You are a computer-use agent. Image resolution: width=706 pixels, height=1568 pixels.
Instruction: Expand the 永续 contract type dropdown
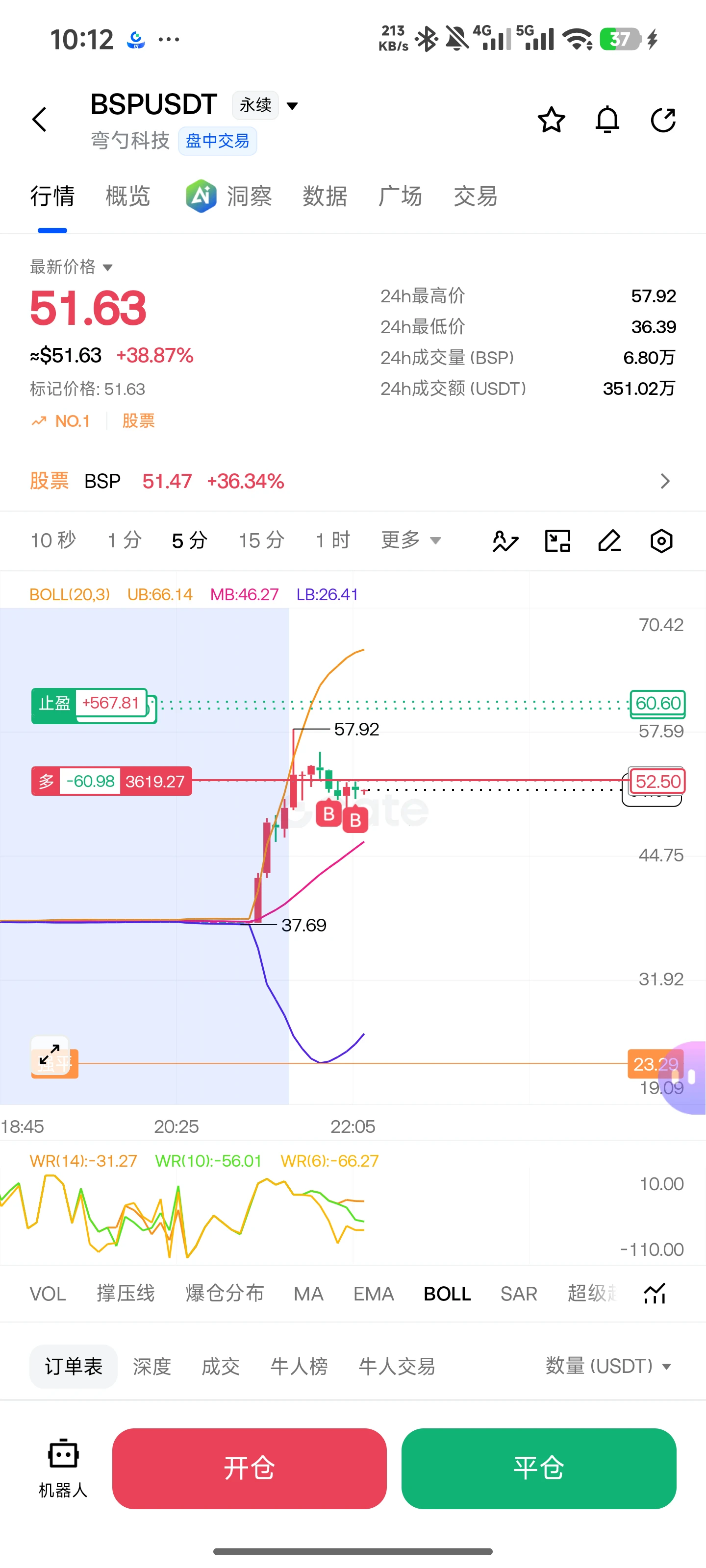(265, 105)
